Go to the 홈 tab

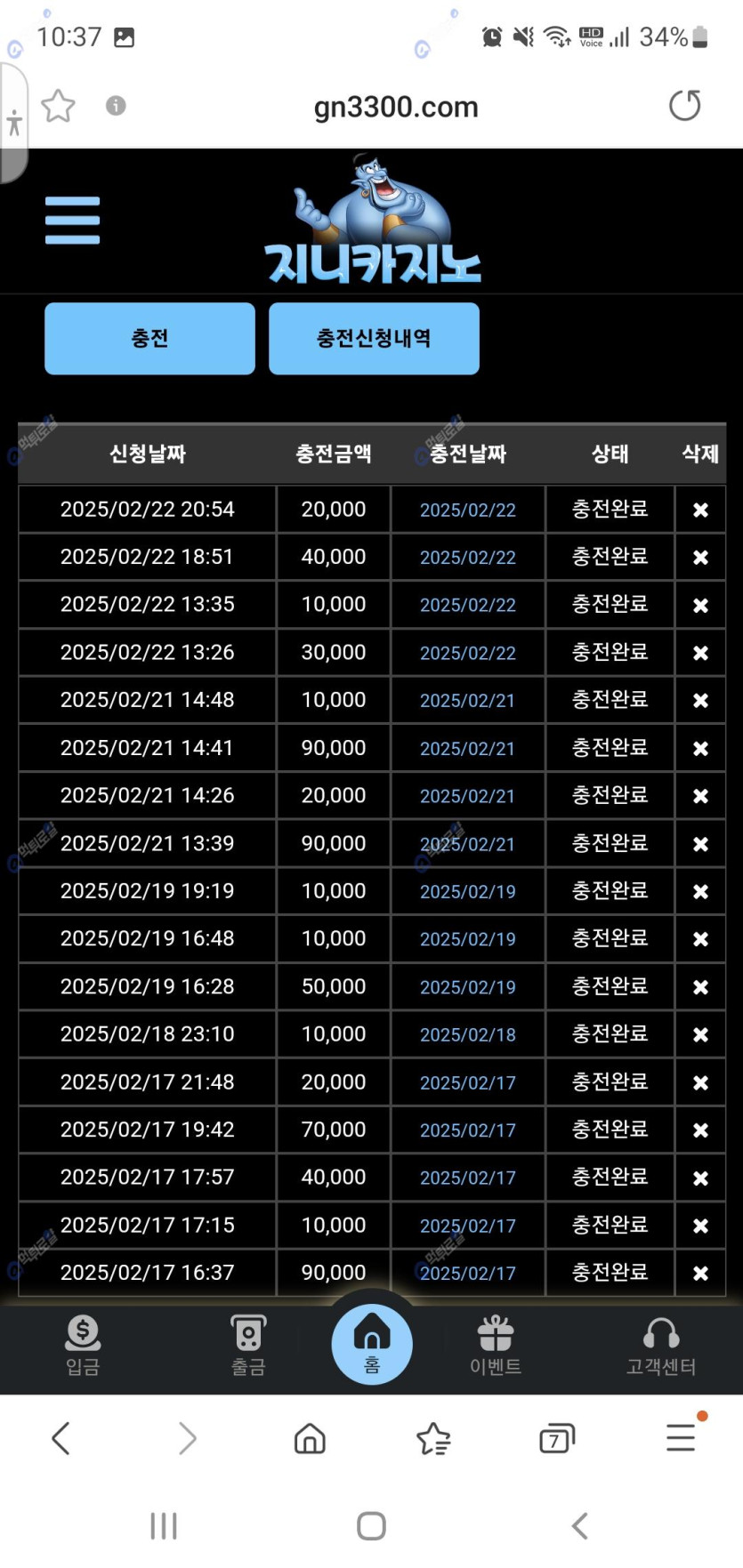coord(372,1344)
